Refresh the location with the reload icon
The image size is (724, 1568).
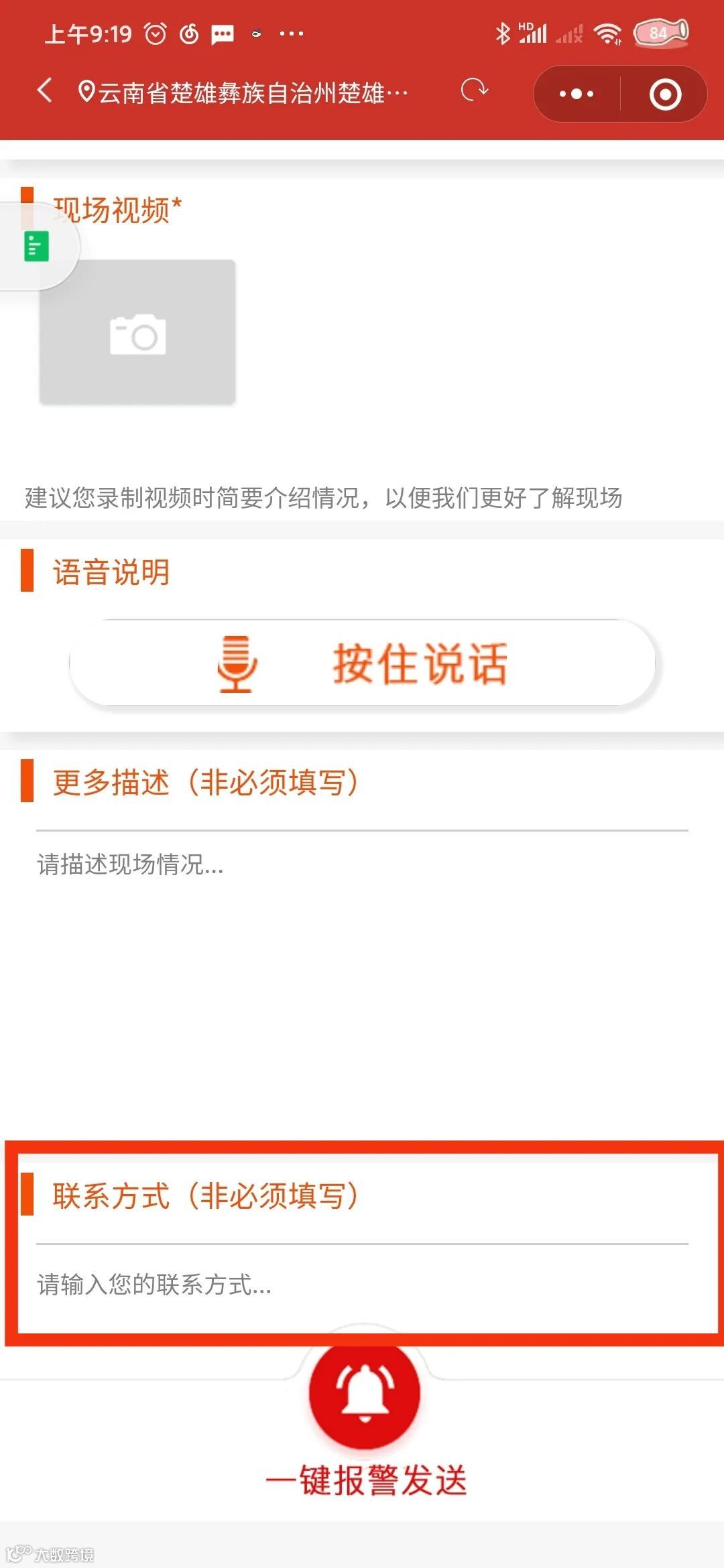click(475, 90)
